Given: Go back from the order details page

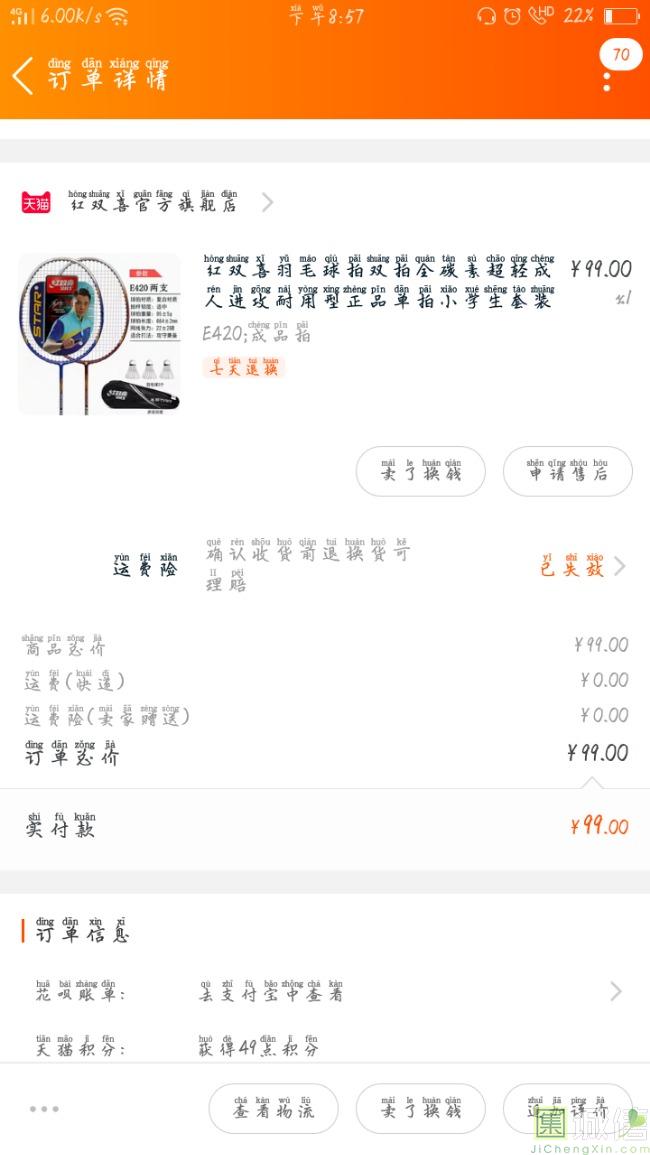Looking at the screenshot, I should (x=24, y=76).
